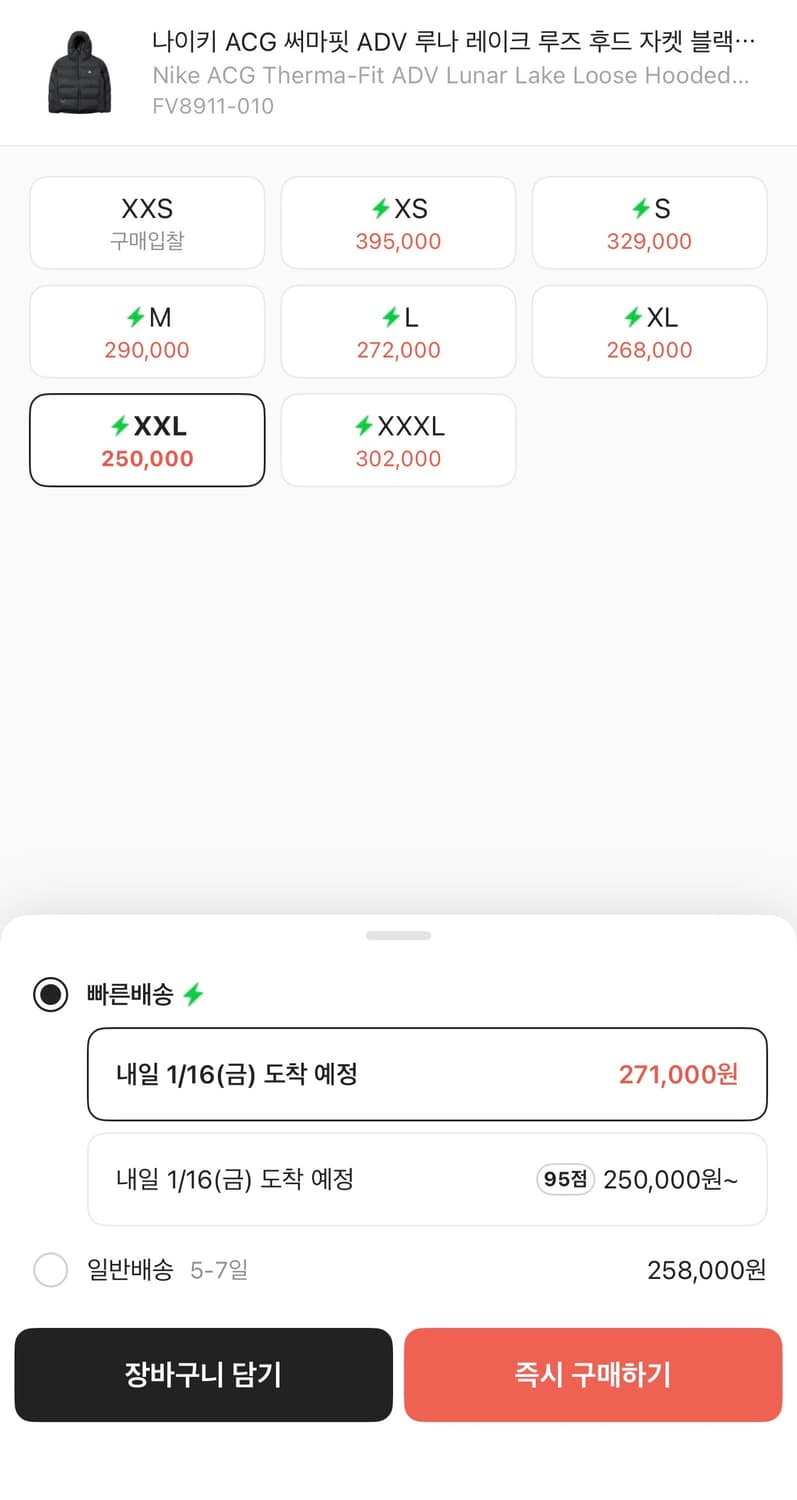Click the lightning icon on the XL option

click(631, 317)
